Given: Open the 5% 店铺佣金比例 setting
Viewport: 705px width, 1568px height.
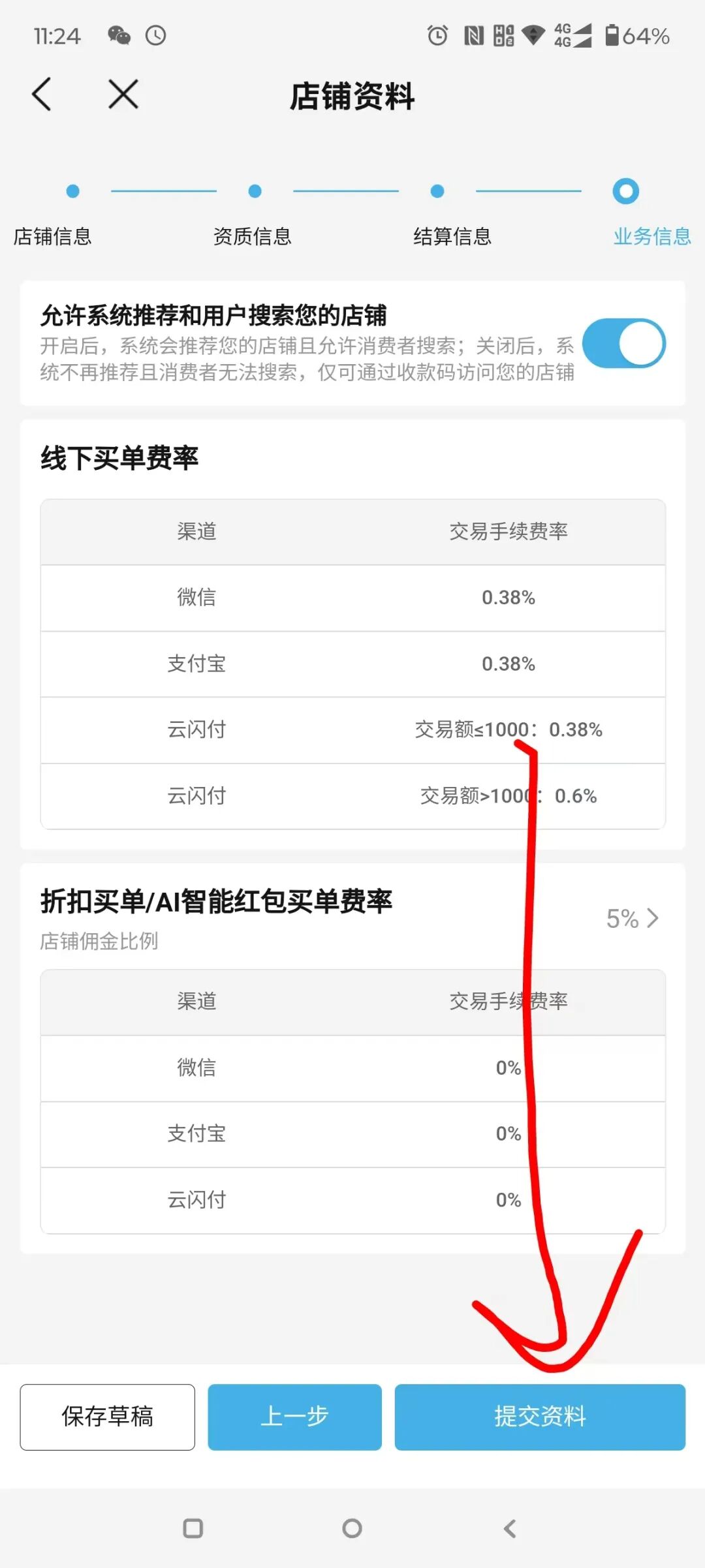Looking at the screenshot, I should pos(632,918).
